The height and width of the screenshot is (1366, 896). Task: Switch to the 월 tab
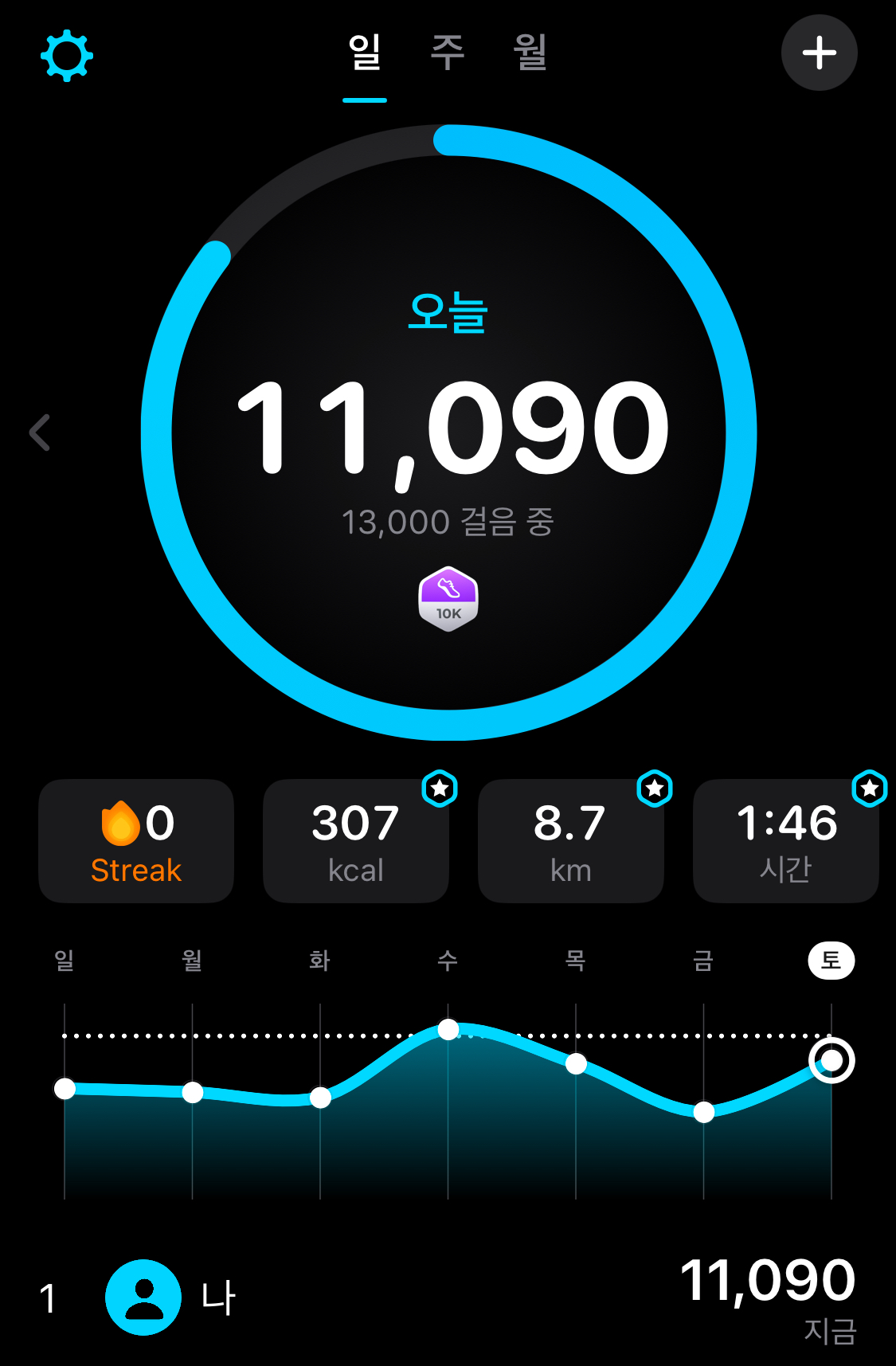click(x=530, y=53)
